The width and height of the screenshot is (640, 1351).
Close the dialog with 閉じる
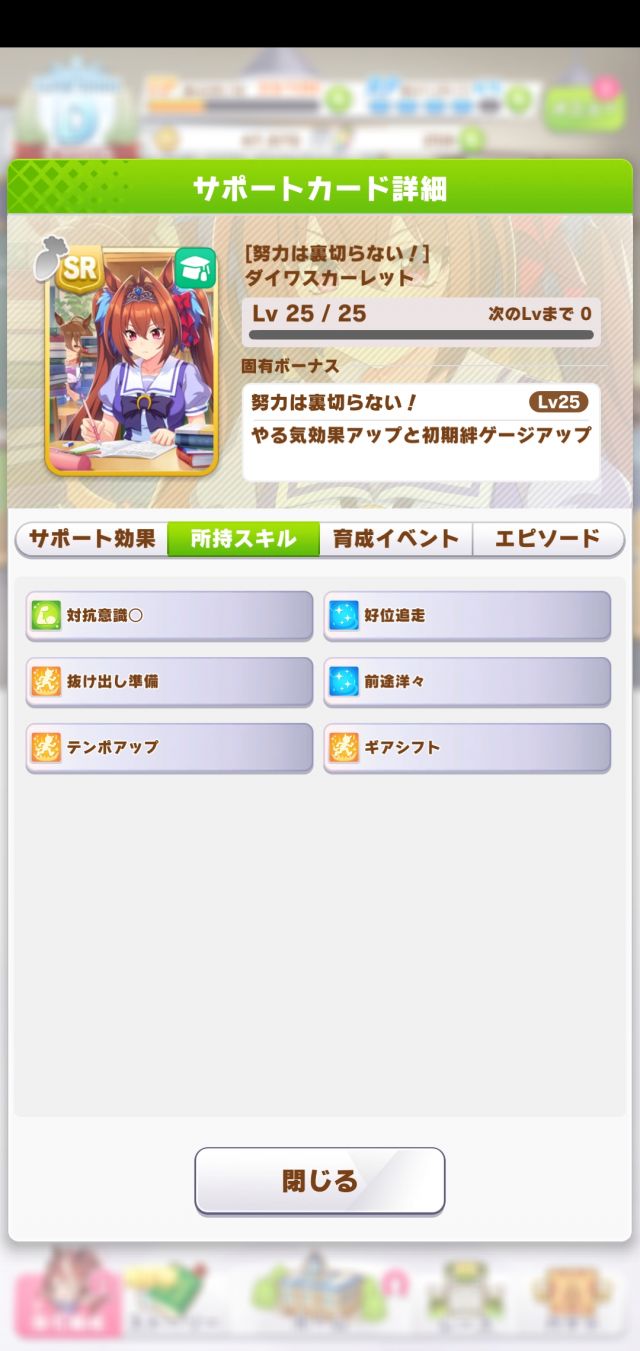tap(320, 1181)
